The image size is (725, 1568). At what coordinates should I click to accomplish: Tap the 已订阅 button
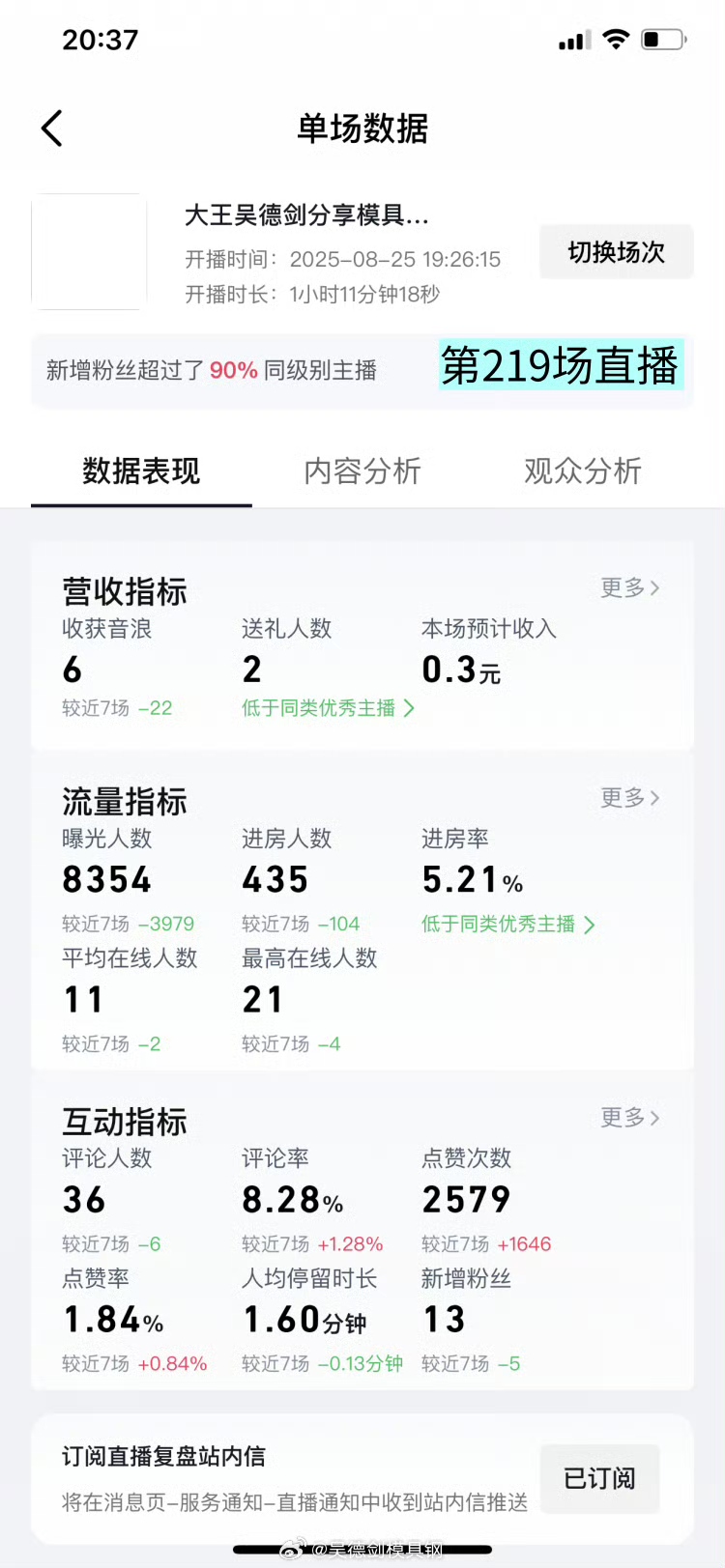pyautogui.click(x=599, y=1478)
